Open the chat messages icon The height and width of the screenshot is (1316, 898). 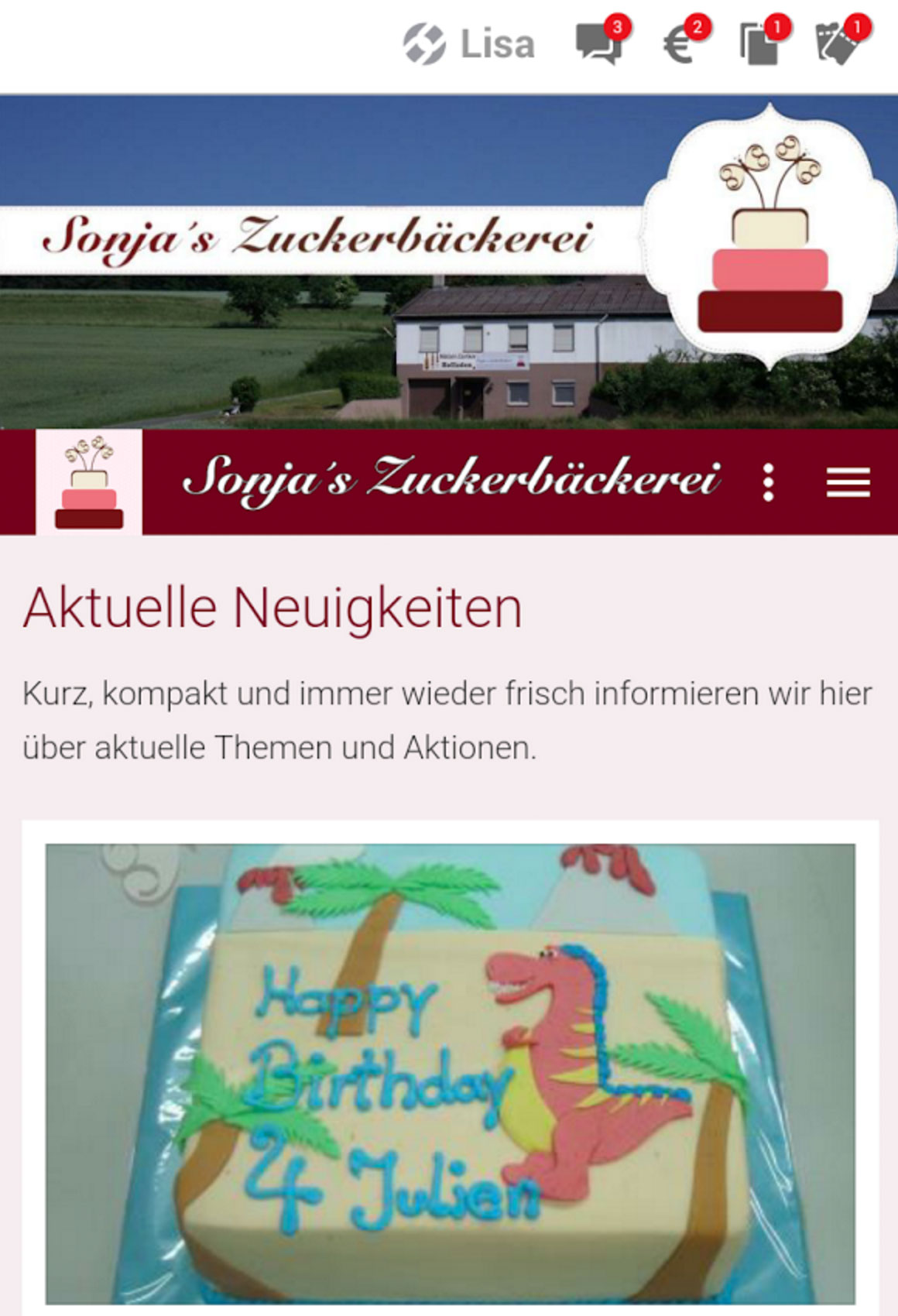[x=599, y=43]
